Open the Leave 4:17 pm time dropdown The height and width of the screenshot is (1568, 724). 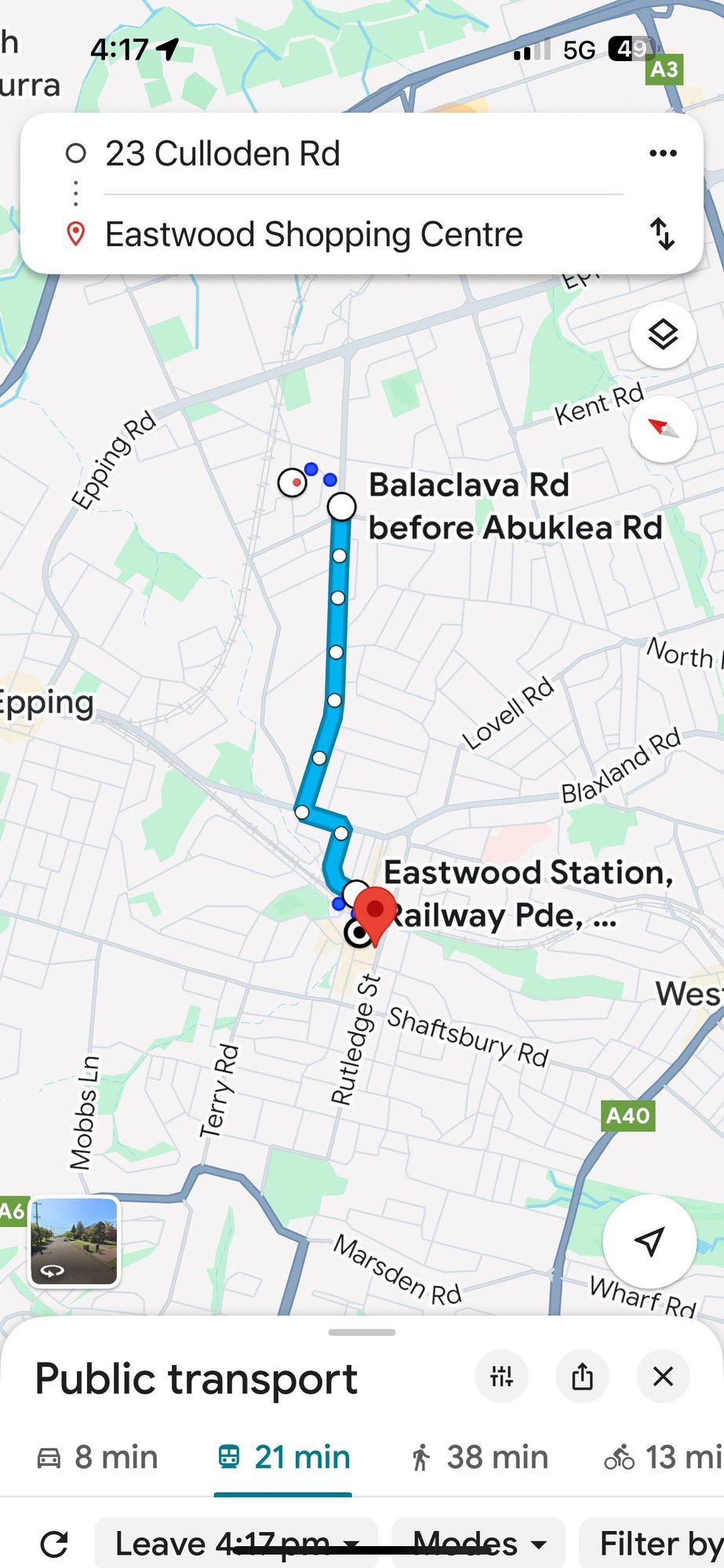(x=236, y=1544)
